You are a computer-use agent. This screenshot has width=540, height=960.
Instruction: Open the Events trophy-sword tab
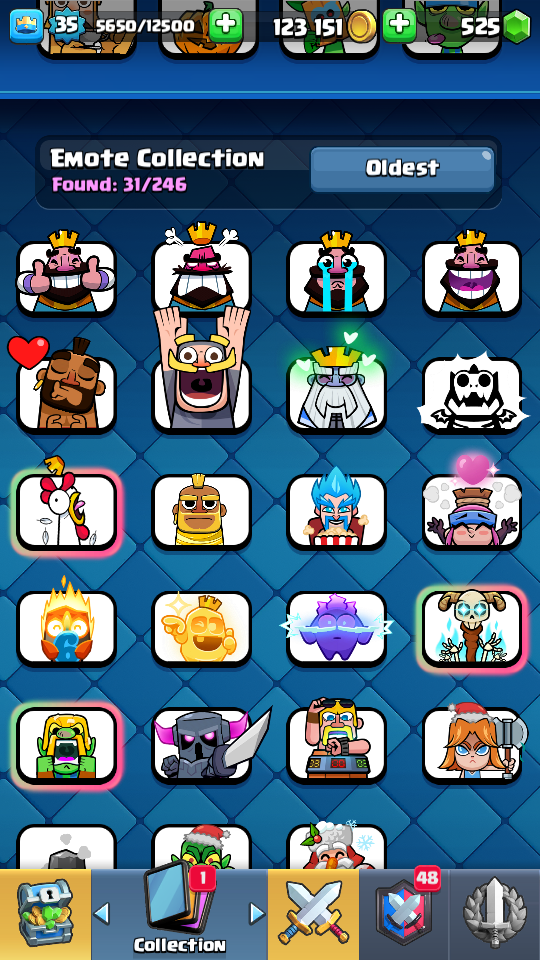(x=494, y=915)
